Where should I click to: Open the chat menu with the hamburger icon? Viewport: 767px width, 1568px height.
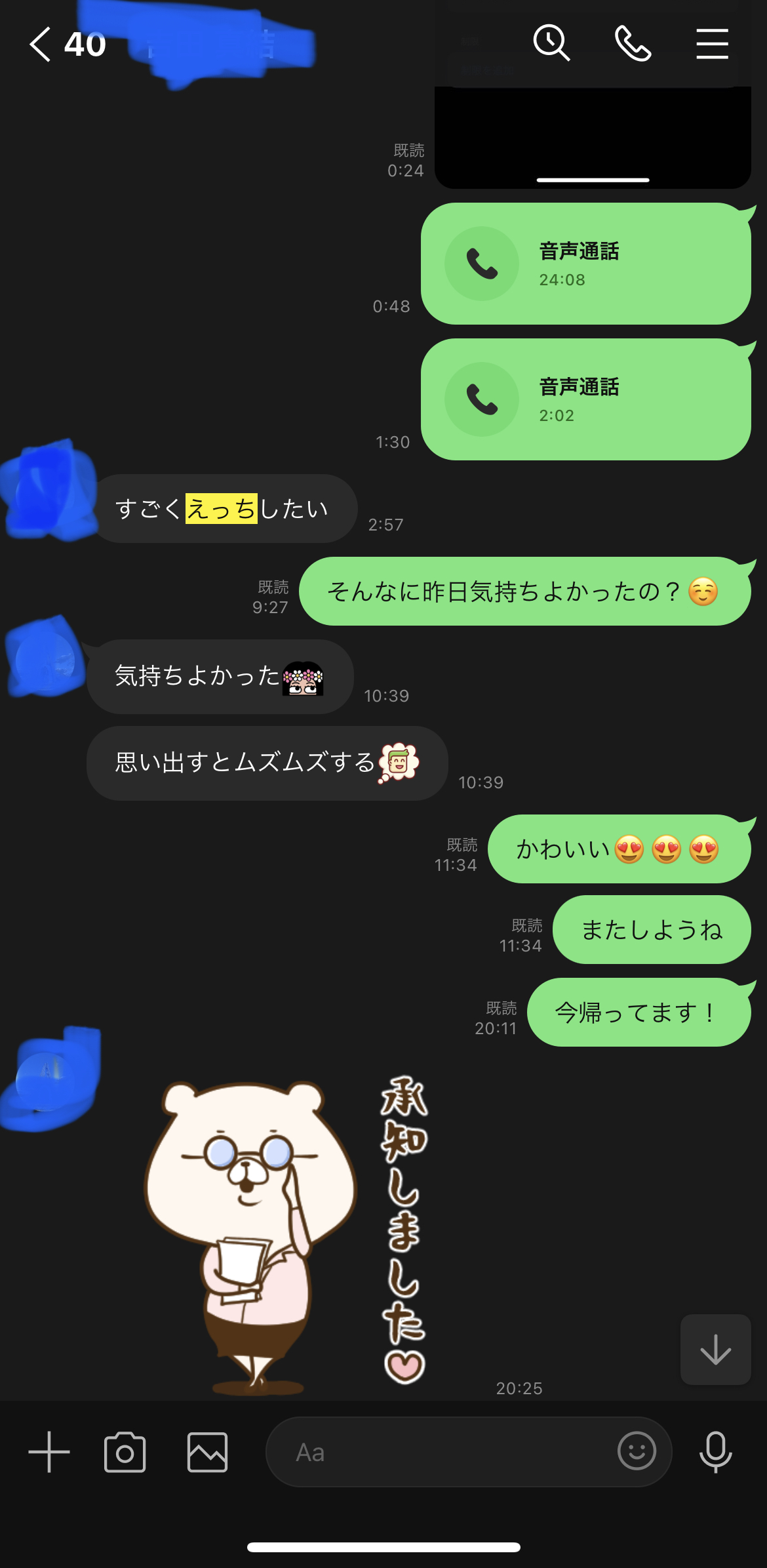(x=713, y=43)
